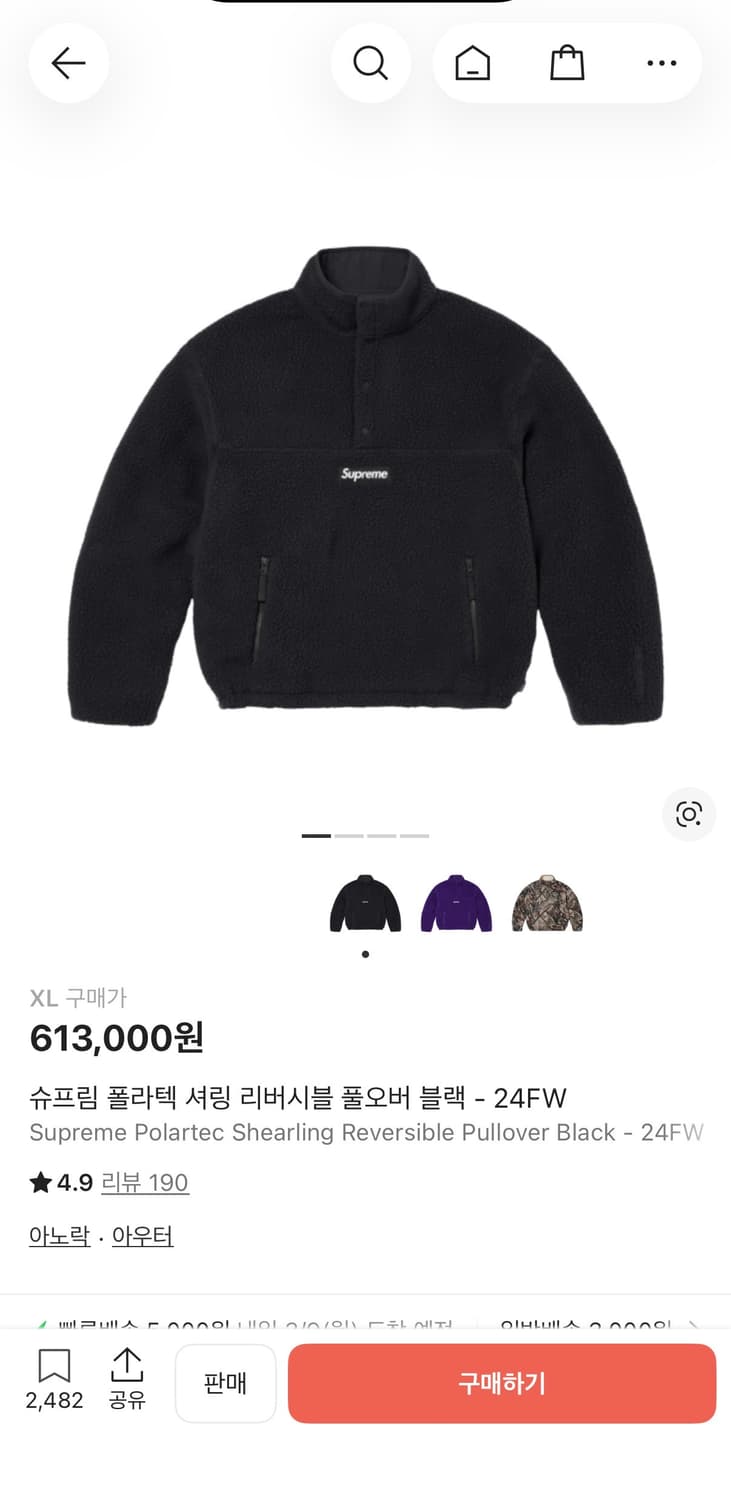Activate image lens search on the product photo

tap(689, 815)
